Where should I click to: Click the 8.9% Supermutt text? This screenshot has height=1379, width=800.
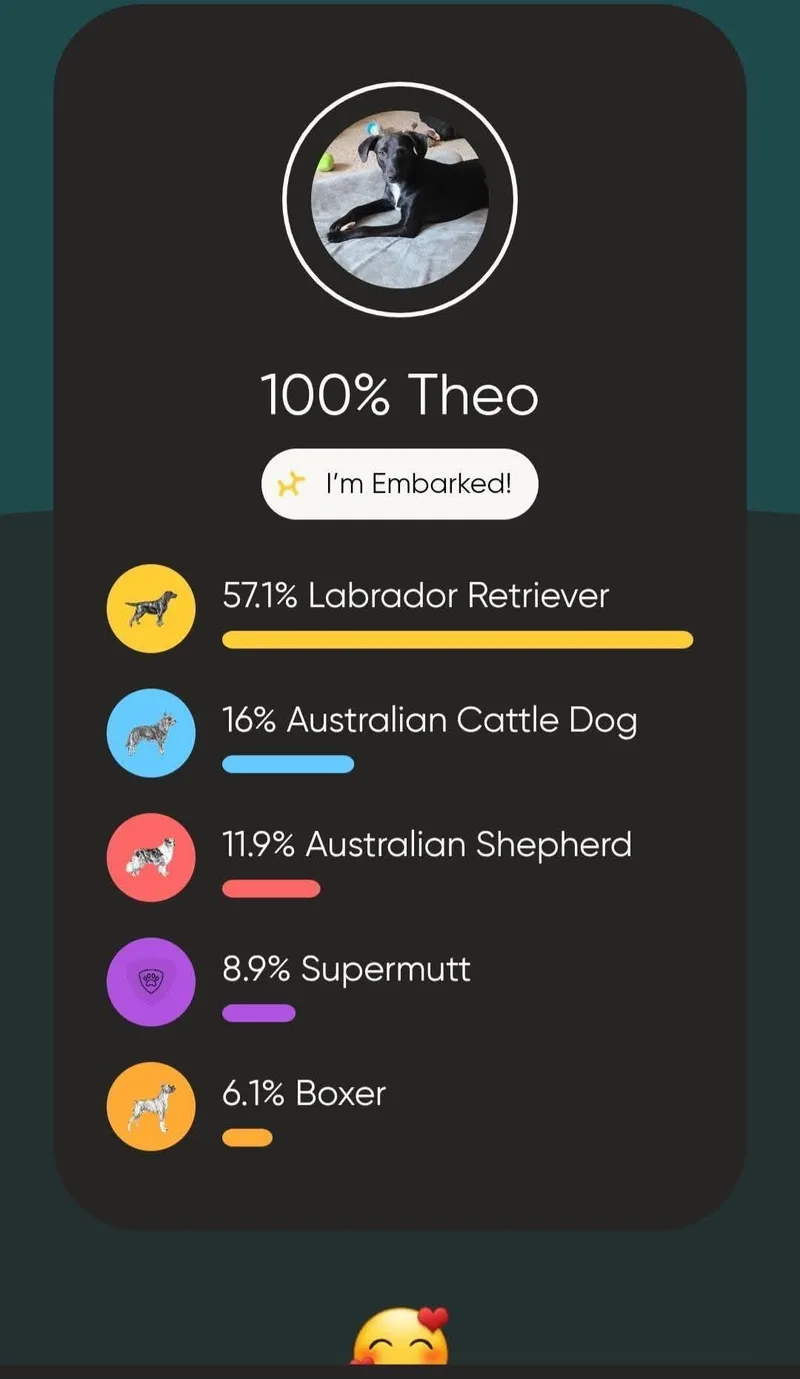[x=347, y=968]
